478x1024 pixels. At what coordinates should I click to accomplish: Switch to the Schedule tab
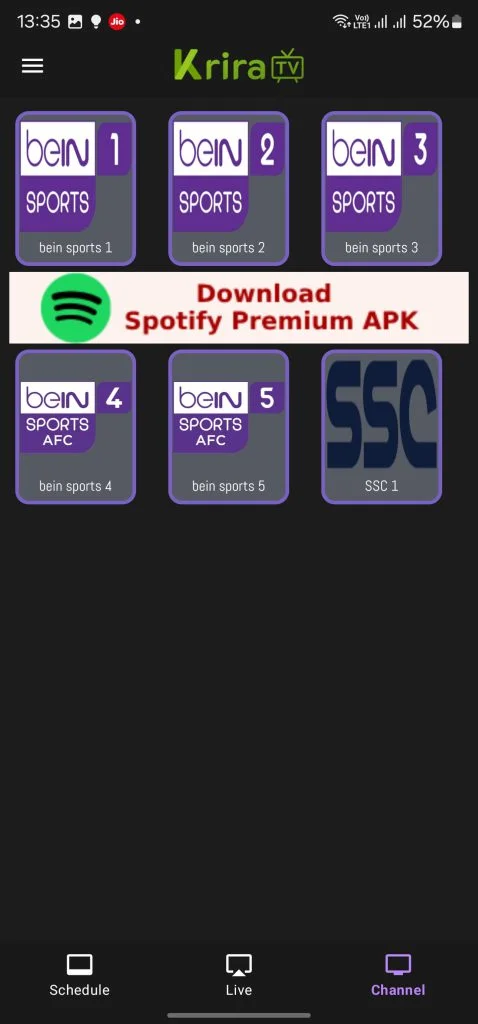(x=80, y=975)
